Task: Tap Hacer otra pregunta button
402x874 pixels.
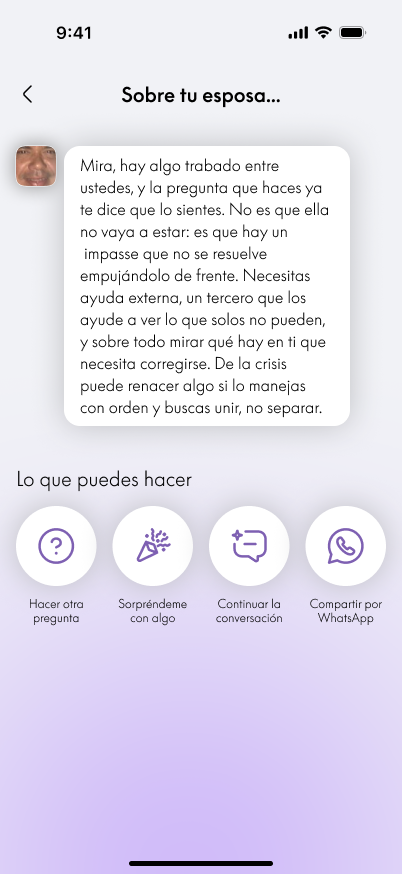Action: tap(56, 546)
